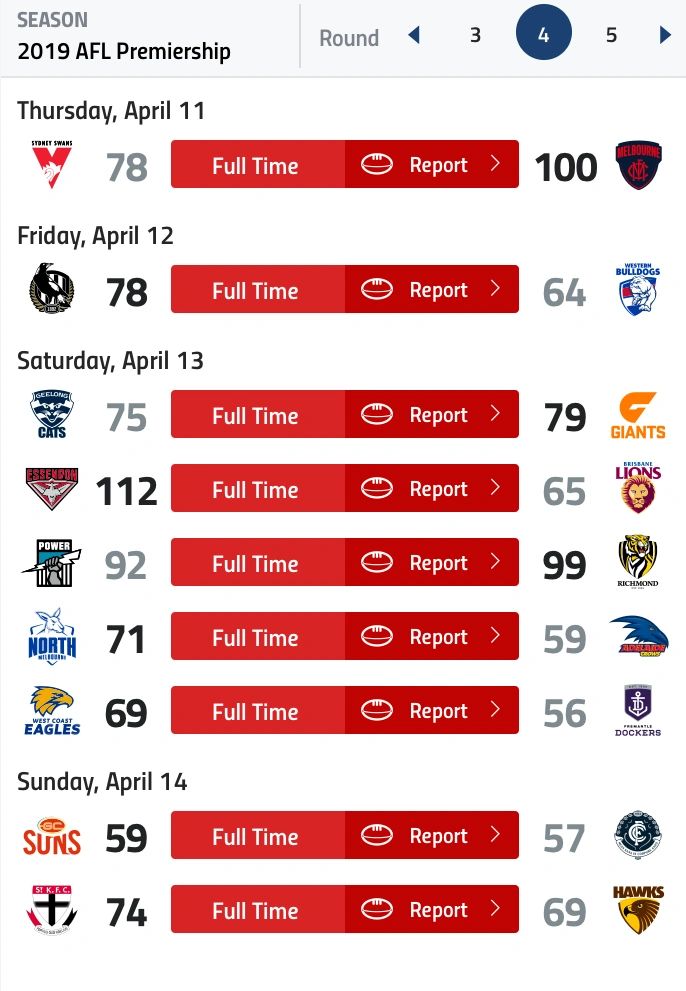View Report for Geelong Cats vs Giants

point(432,414)
